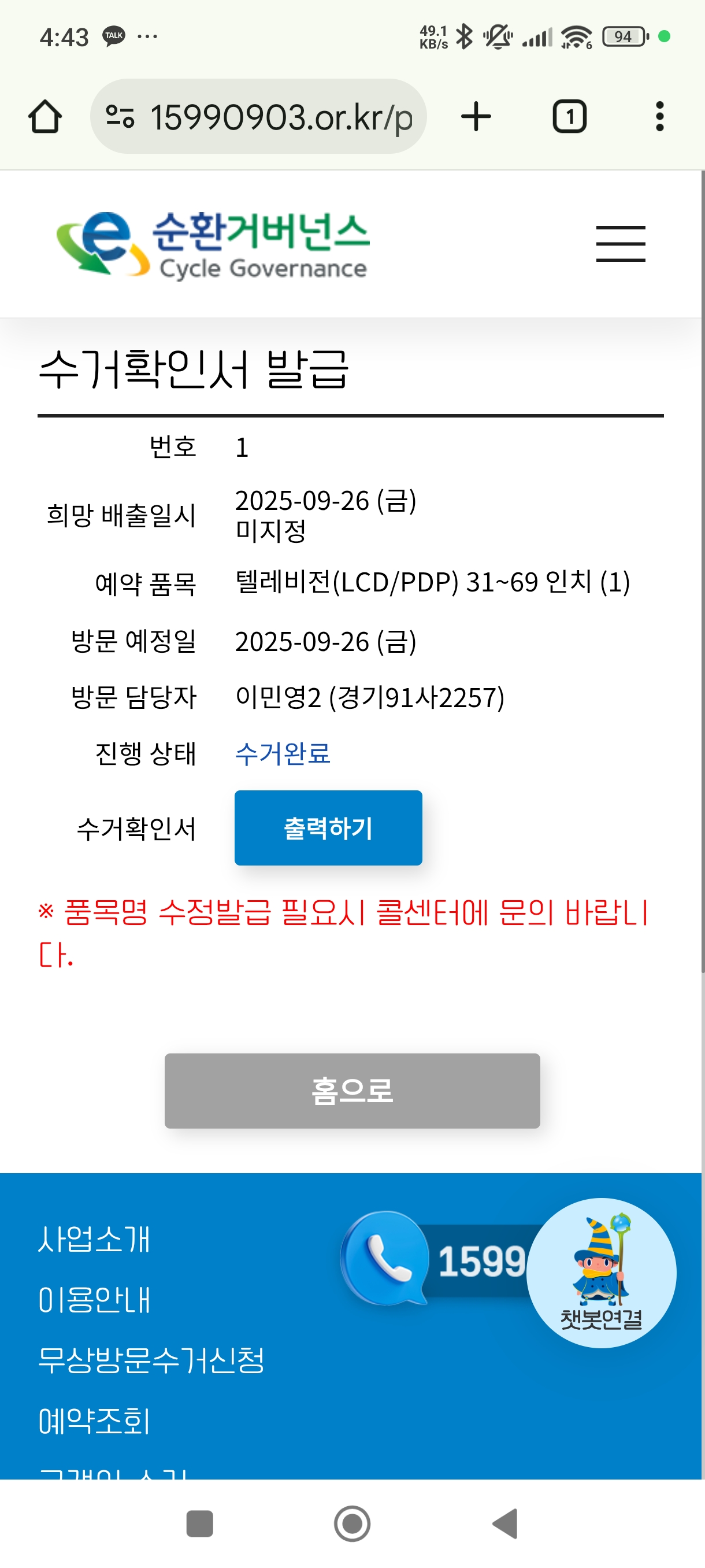Viewport: 705px width, 1568px height.
Task: Launch the 챗봇연결 chatbot
Action: [601, 1273]
